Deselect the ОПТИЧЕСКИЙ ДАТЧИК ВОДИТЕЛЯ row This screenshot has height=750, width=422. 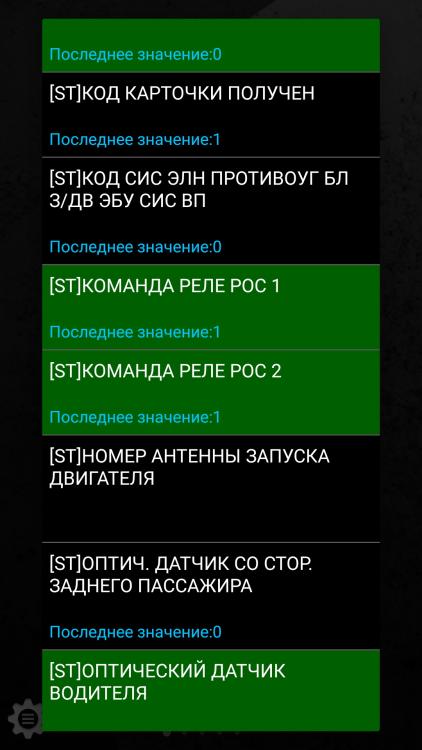211,690
